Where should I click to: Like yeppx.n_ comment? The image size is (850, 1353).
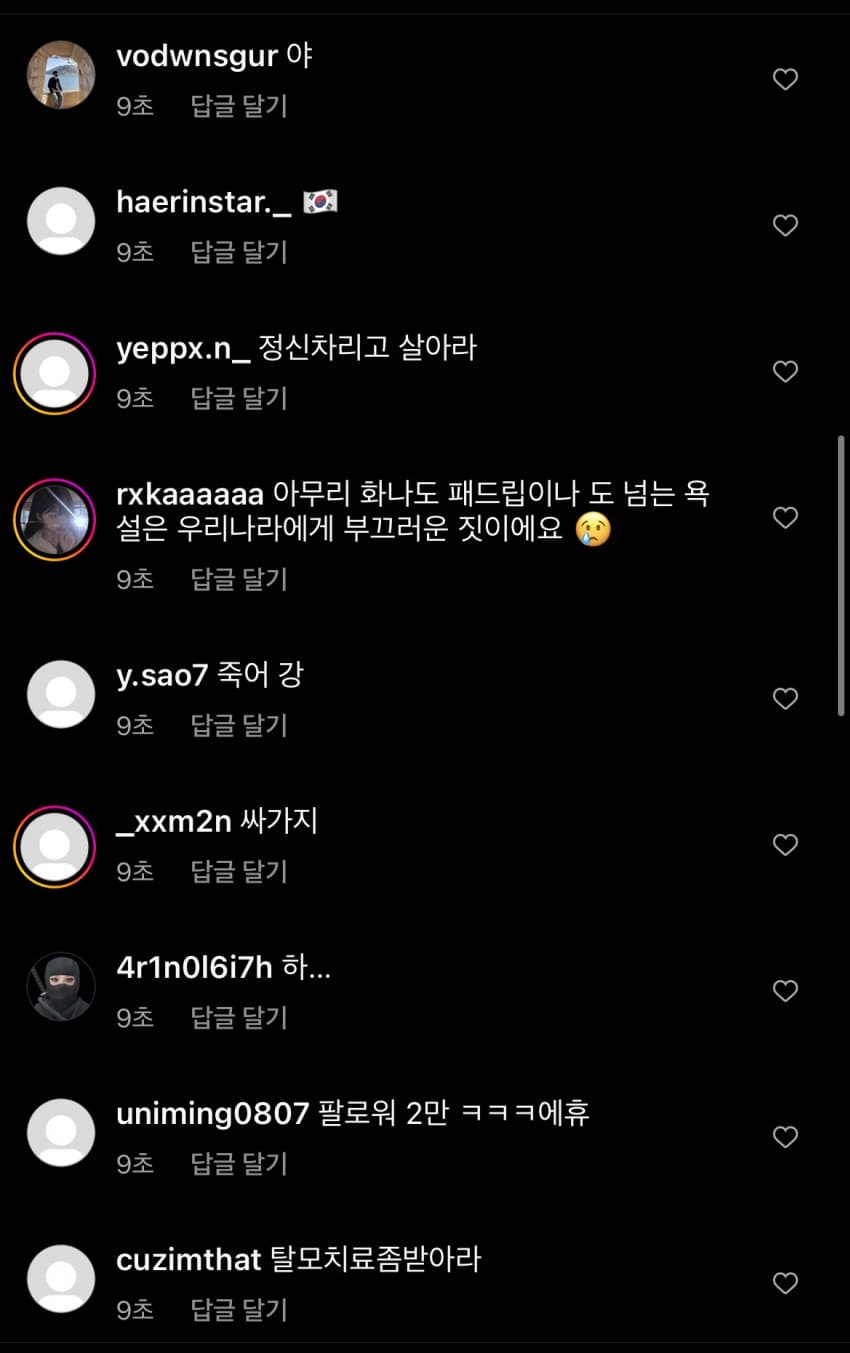[785, 371]
